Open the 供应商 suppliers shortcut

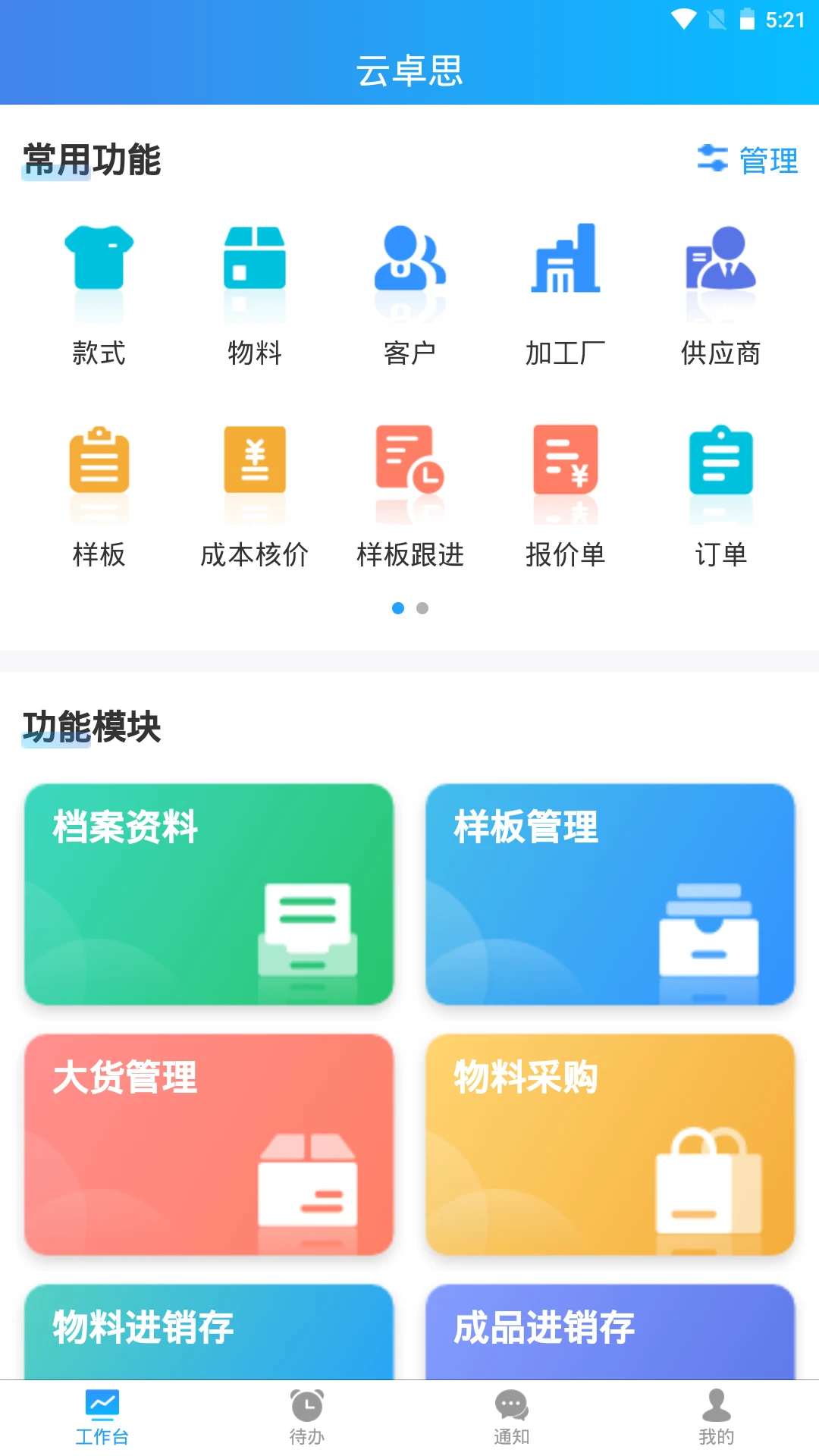pos(720,292)
